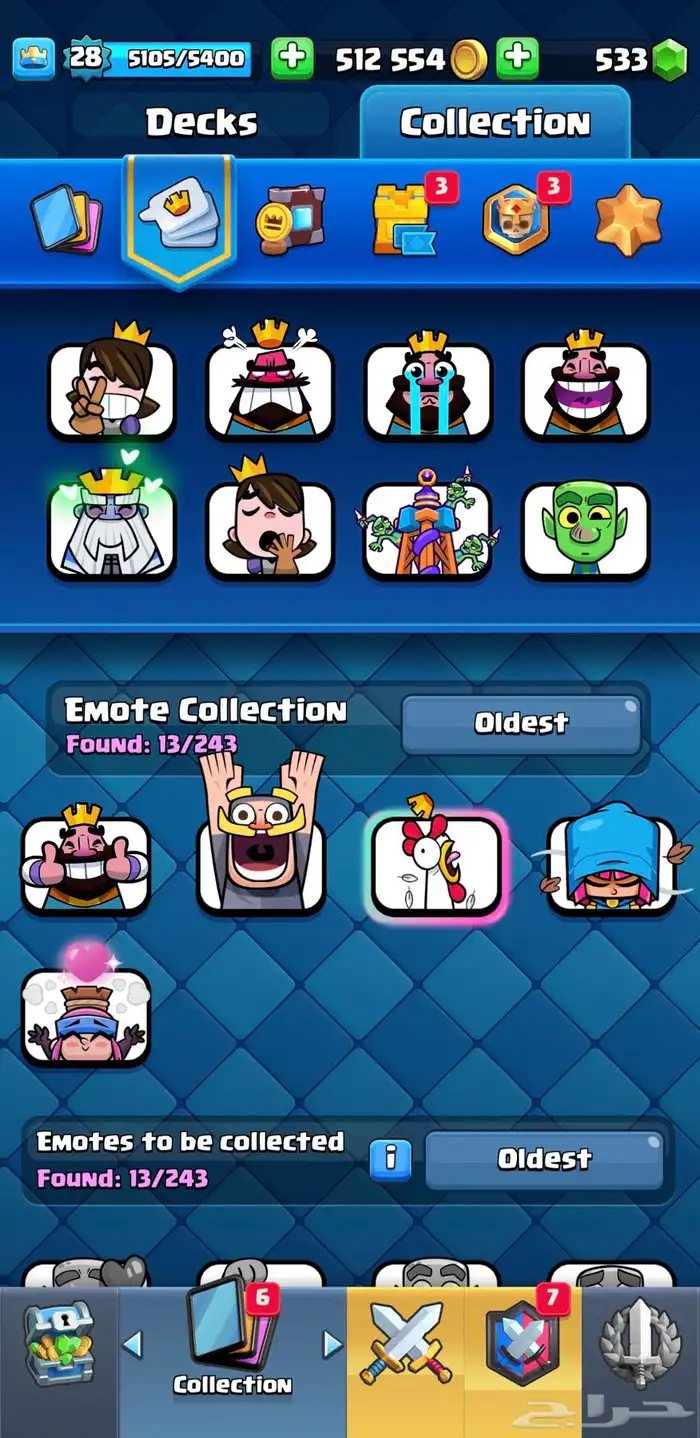Change Emote Collection sort from Oldest
Image resolution: width=700 pixels, height=1438 pixels.
(521, 724)
